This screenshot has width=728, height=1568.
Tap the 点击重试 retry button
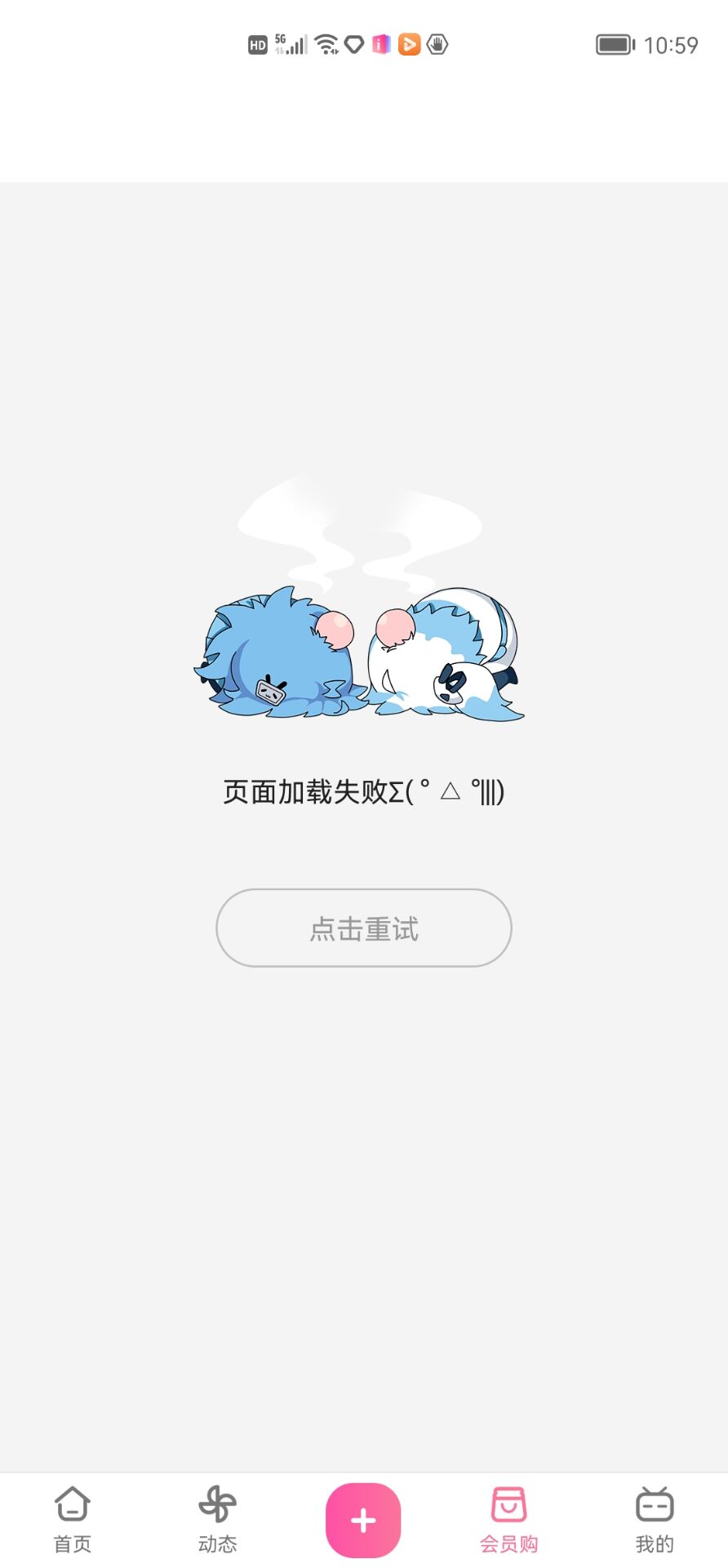tap(364, 928)
